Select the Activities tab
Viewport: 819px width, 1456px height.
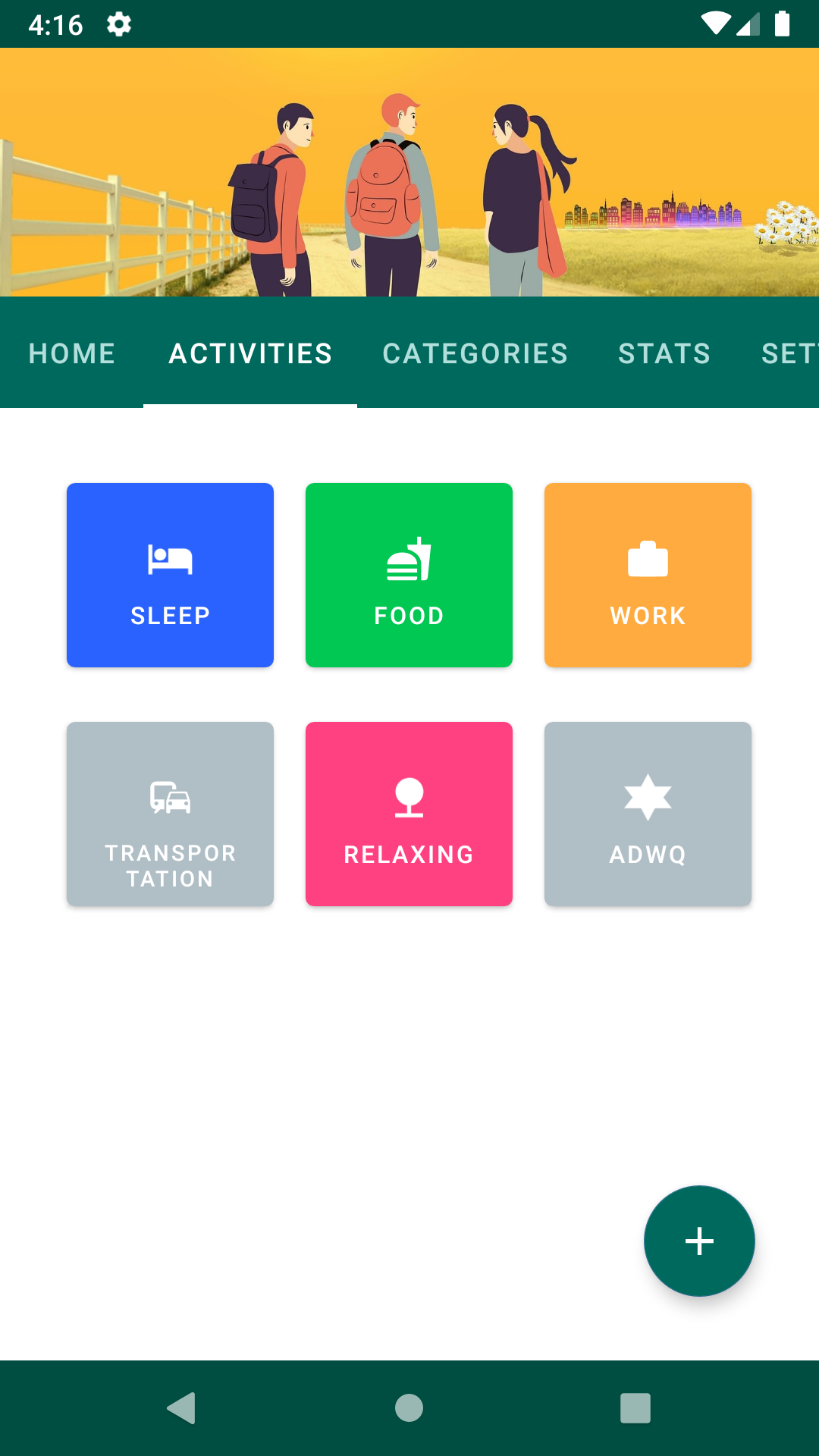pos(250,353)
